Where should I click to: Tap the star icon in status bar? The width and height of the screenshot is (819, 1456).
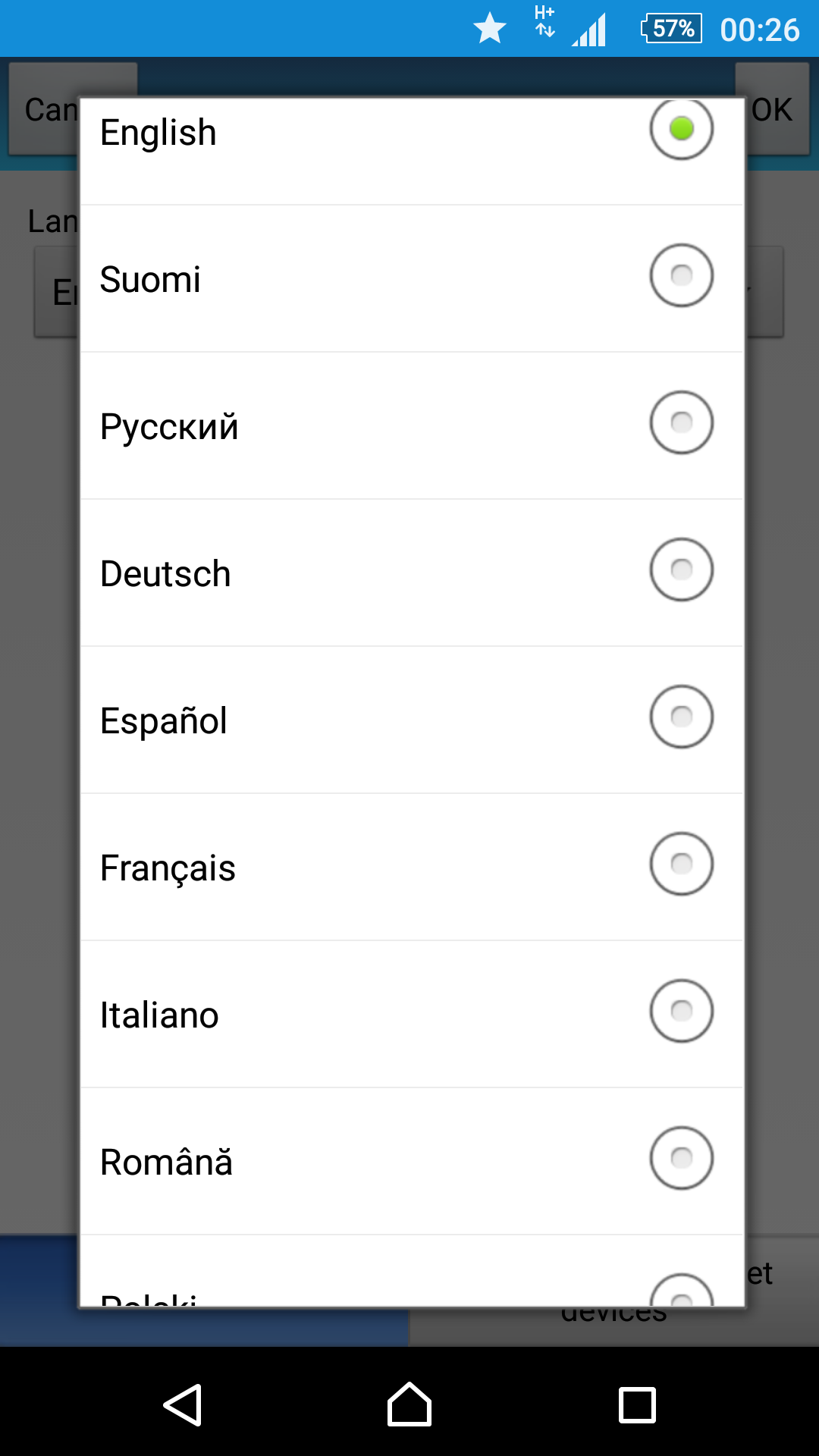[x=489, y=27]
